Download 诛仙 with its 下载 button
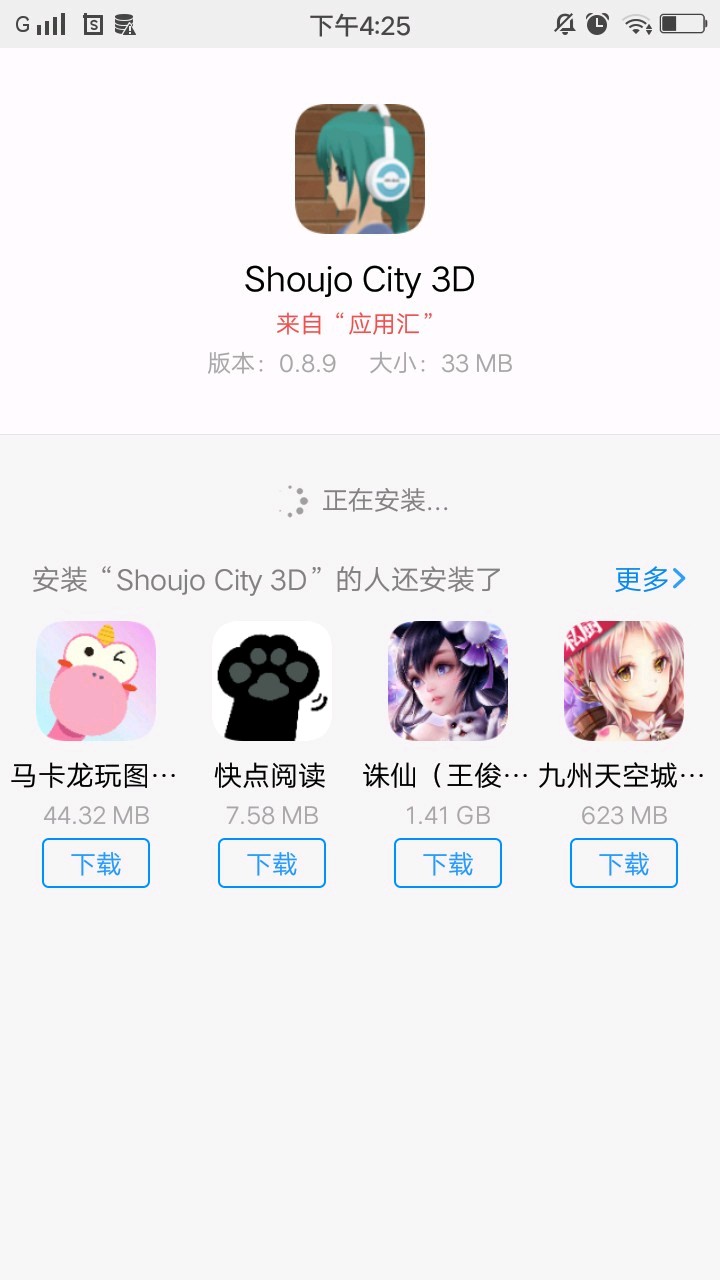720x1280 pixels. point(448,863)
